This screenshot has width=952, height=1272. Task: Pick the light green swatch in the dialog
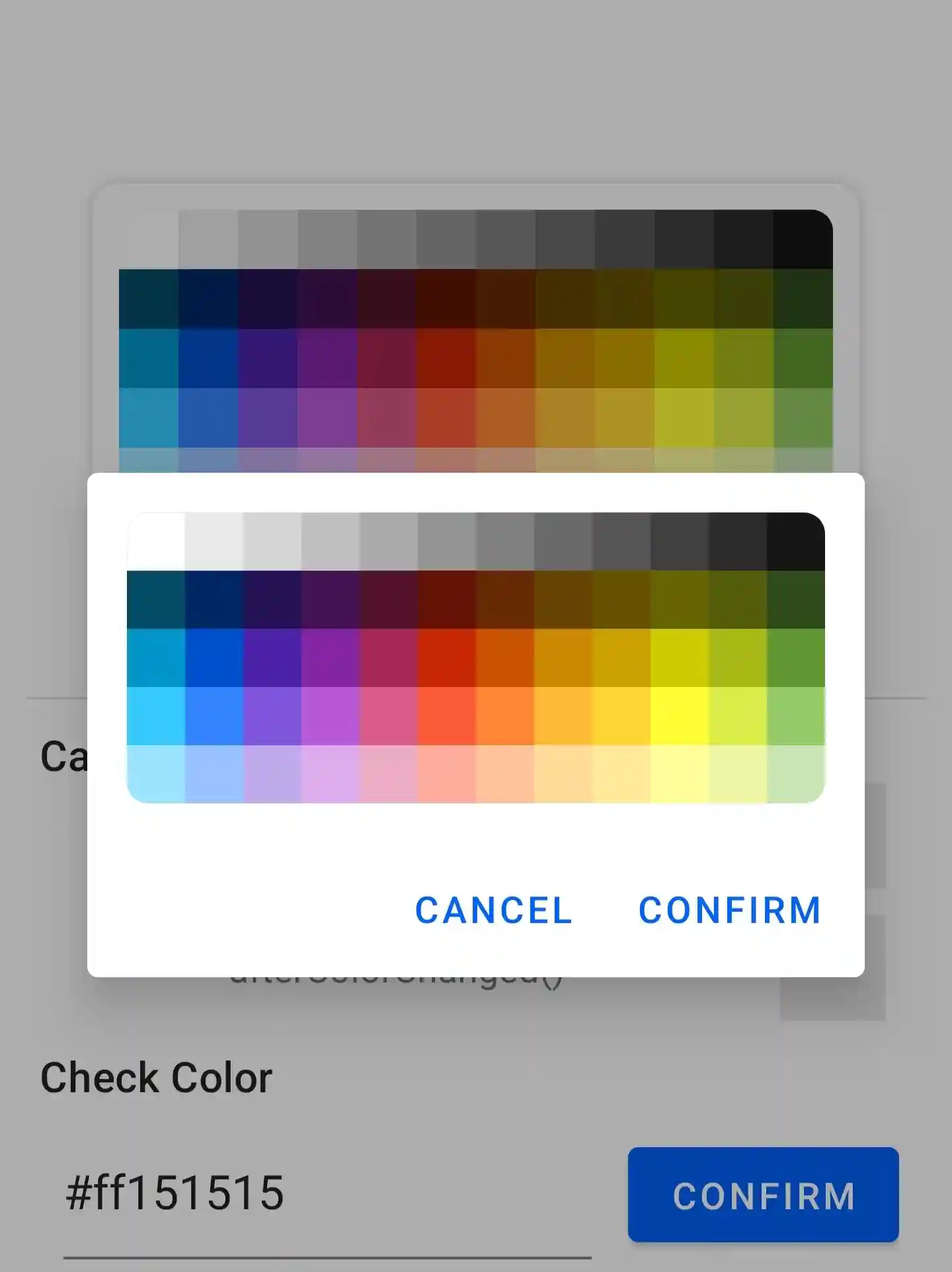(796, 716)
